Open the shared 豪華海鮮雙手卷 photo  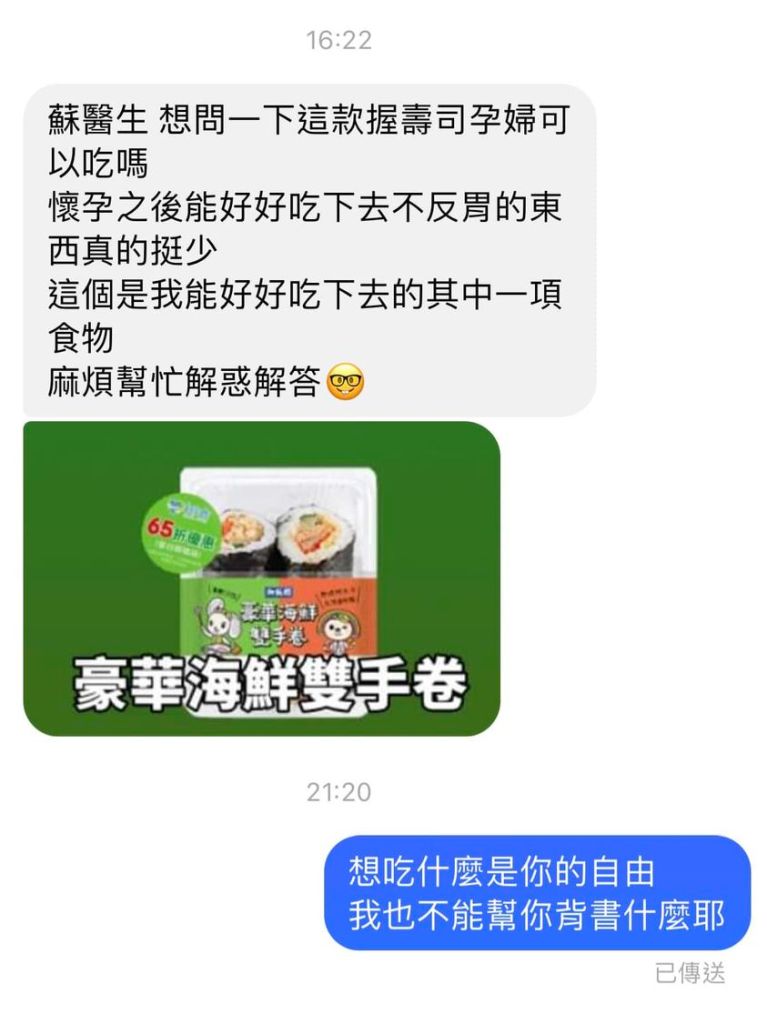(261, 578)
